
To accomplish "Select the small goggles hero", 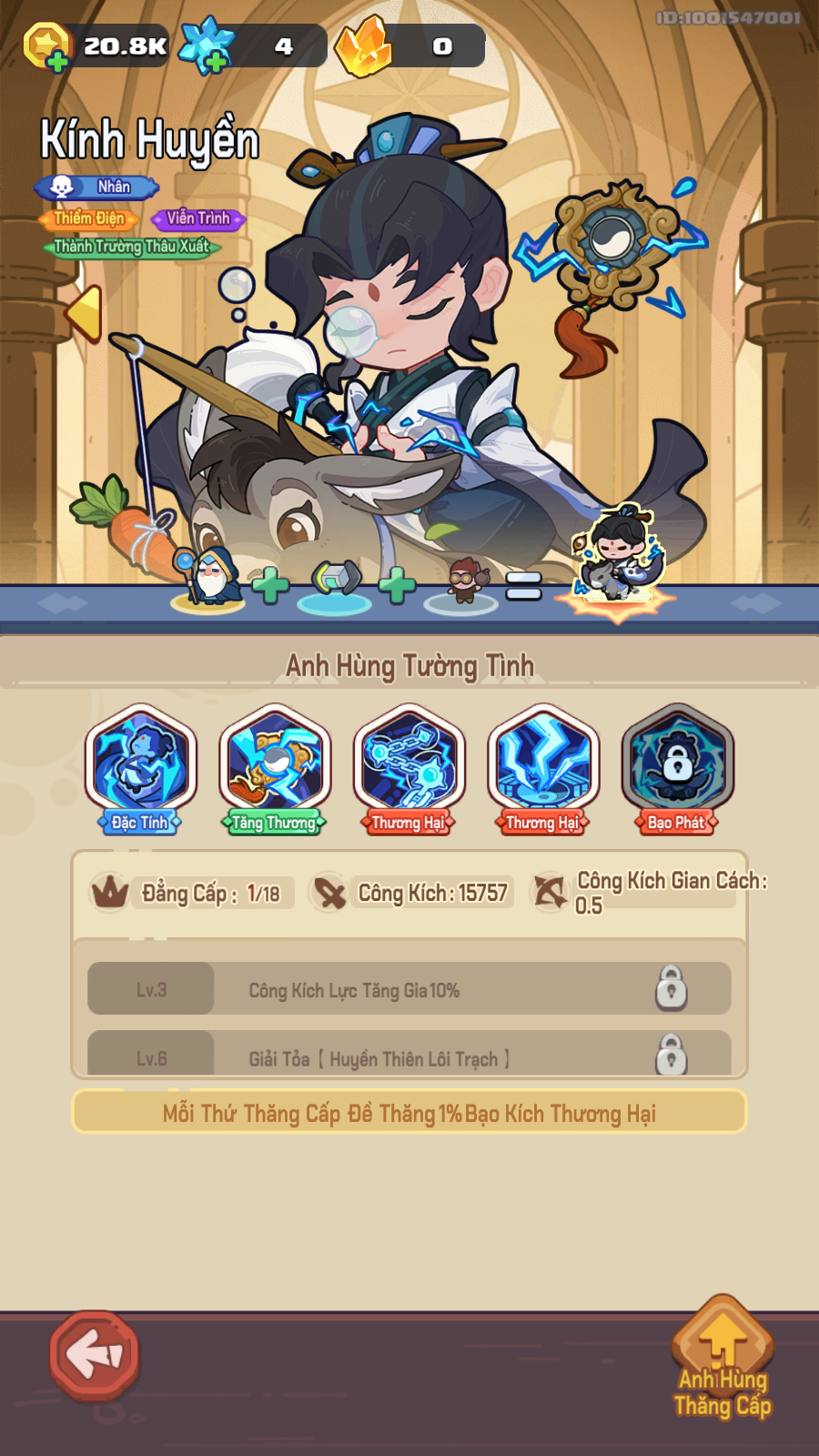I will 465,582.
